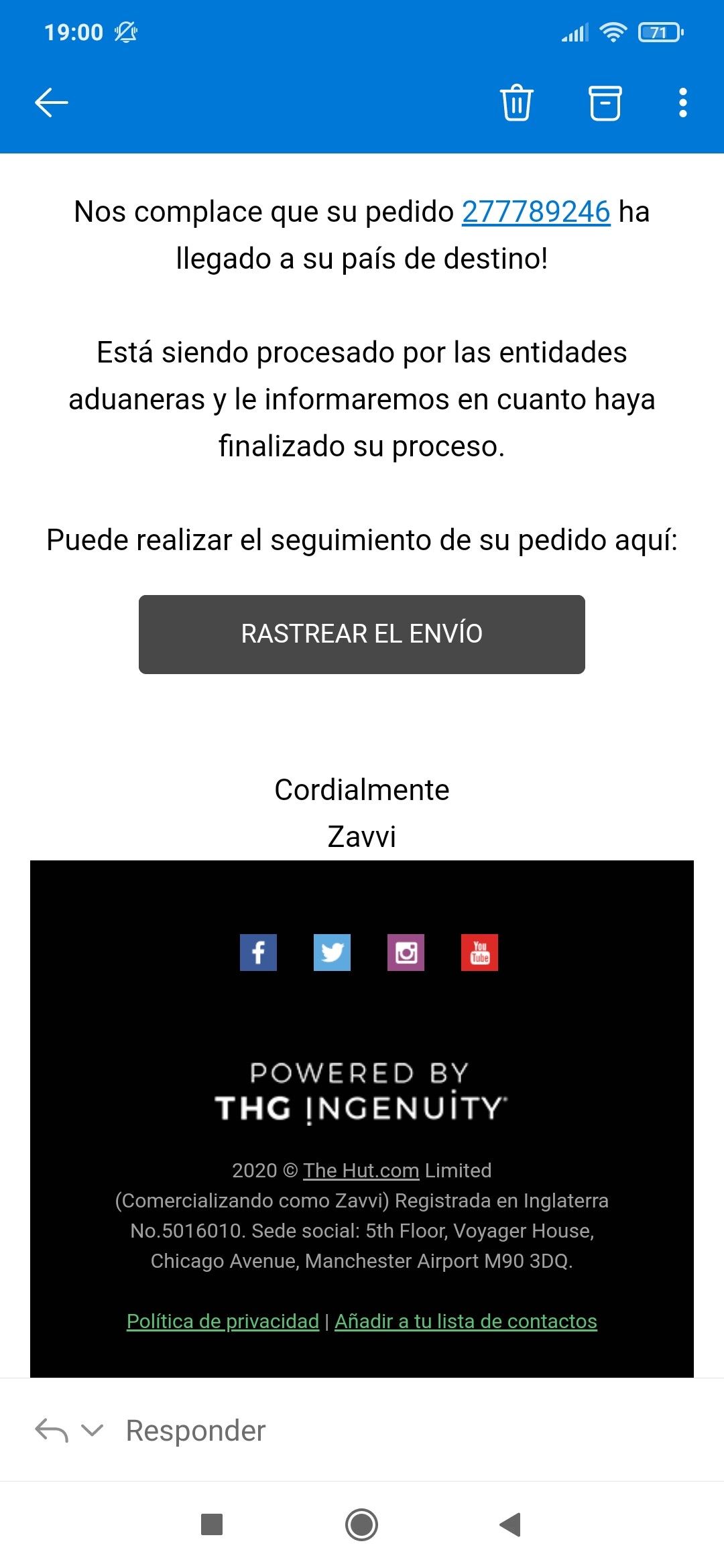Open Zavvi's YouTube channel
Image resolution: width=724 pixels, height=1568 pixels.
click(x=479, y=952)
